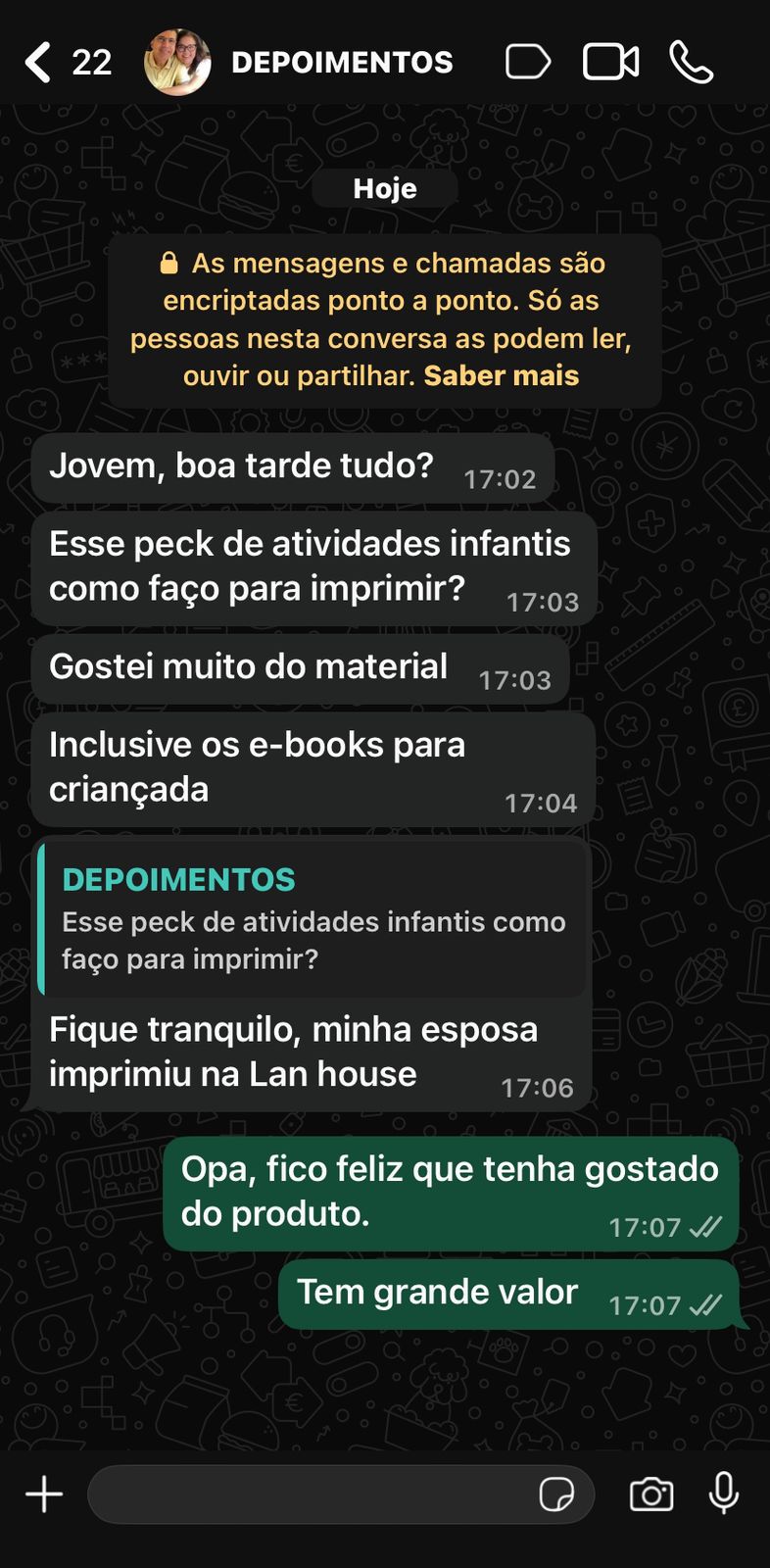Go back to the chat list

click(38, 62)
